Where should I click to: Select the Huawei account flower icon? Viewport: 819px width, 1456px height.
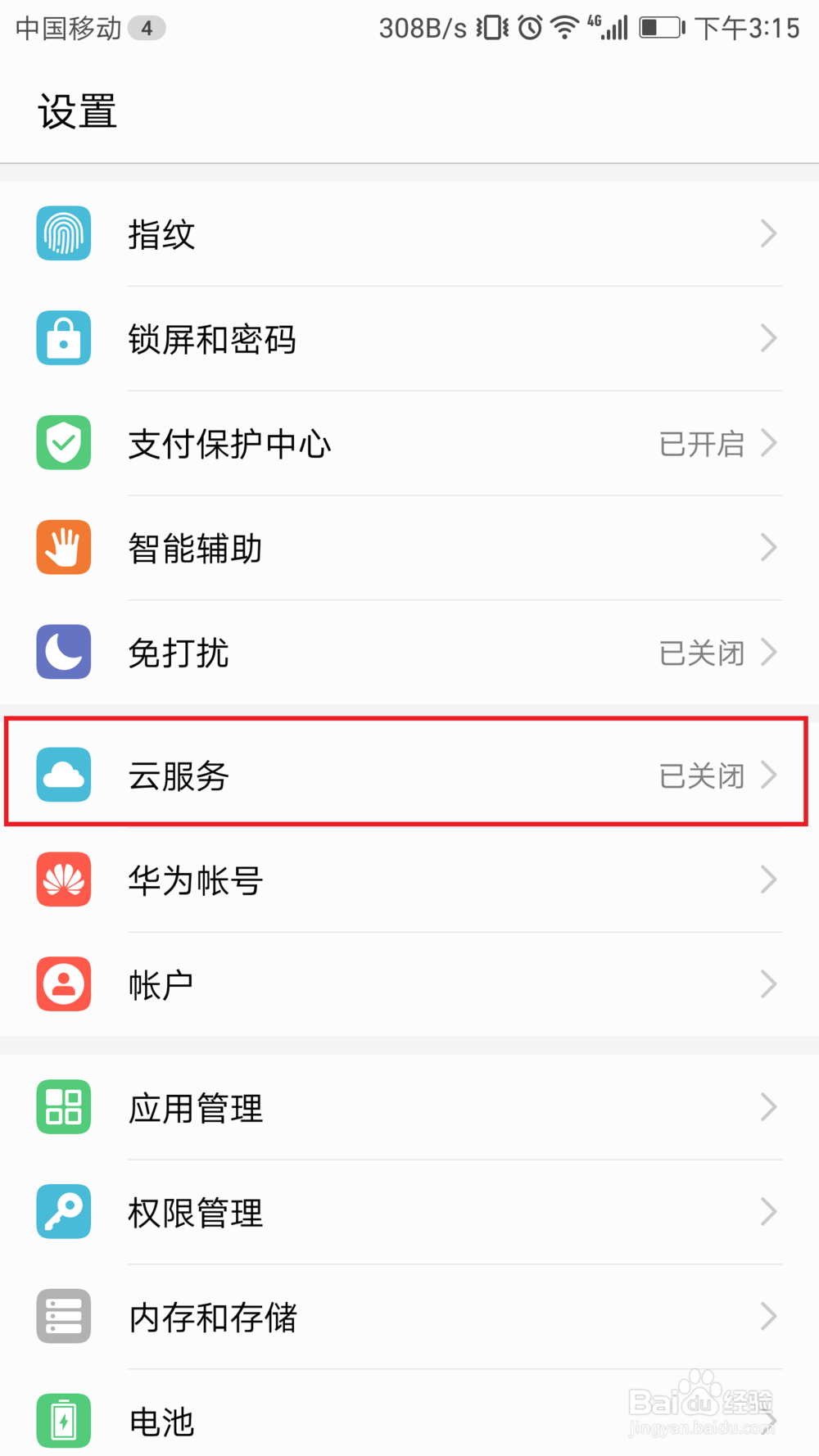coord(63,879)
